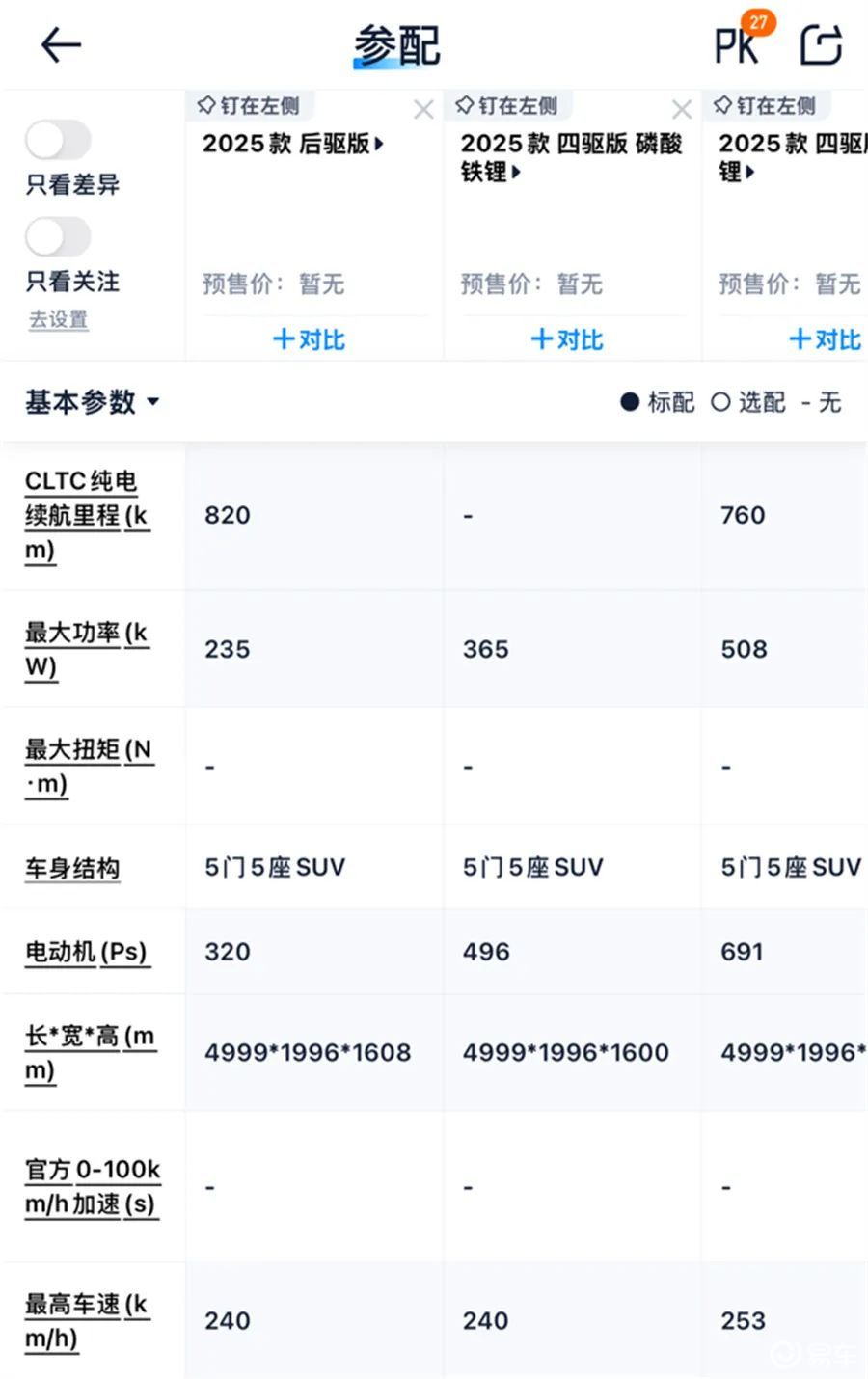Image resolution: width=868 pixels, height=1379 pixels.
Task: Add 四驱版 磷酸铁锂 to comparison
Action: 567,339
